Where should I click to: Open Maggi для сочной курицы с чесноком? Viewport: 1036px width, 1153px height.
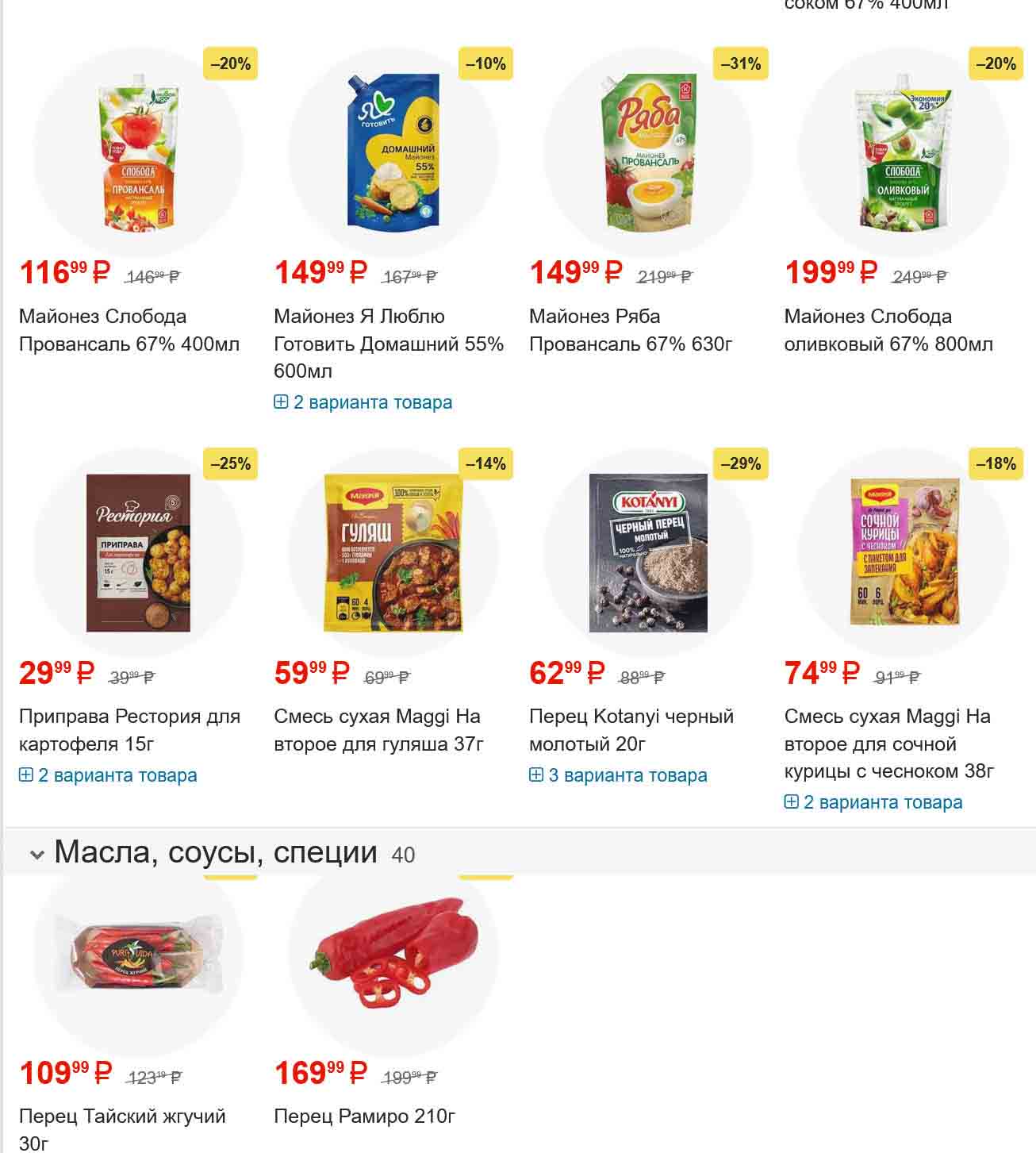click(x=888, y=744)
